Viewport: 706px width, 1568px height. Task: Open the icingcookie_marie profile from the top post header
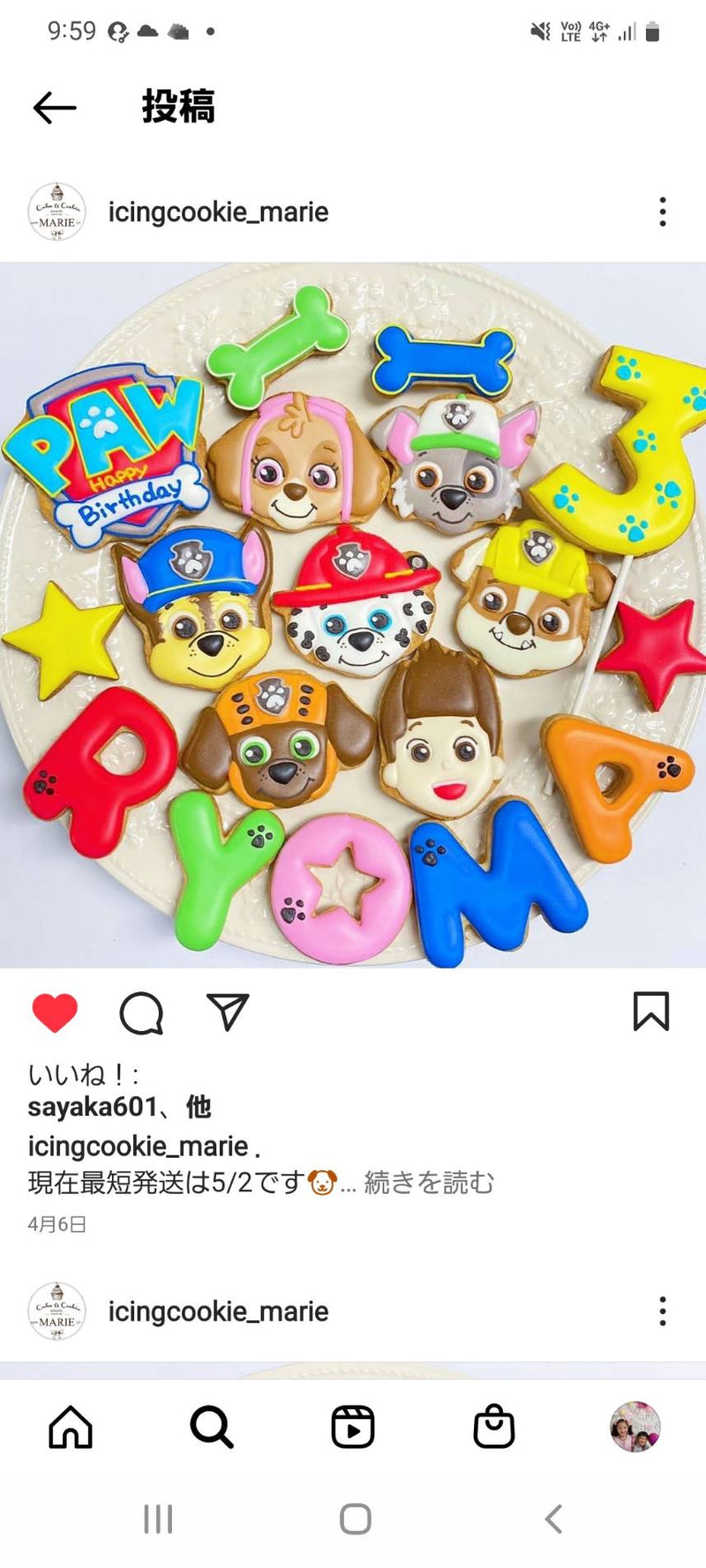tap(217, 212)
